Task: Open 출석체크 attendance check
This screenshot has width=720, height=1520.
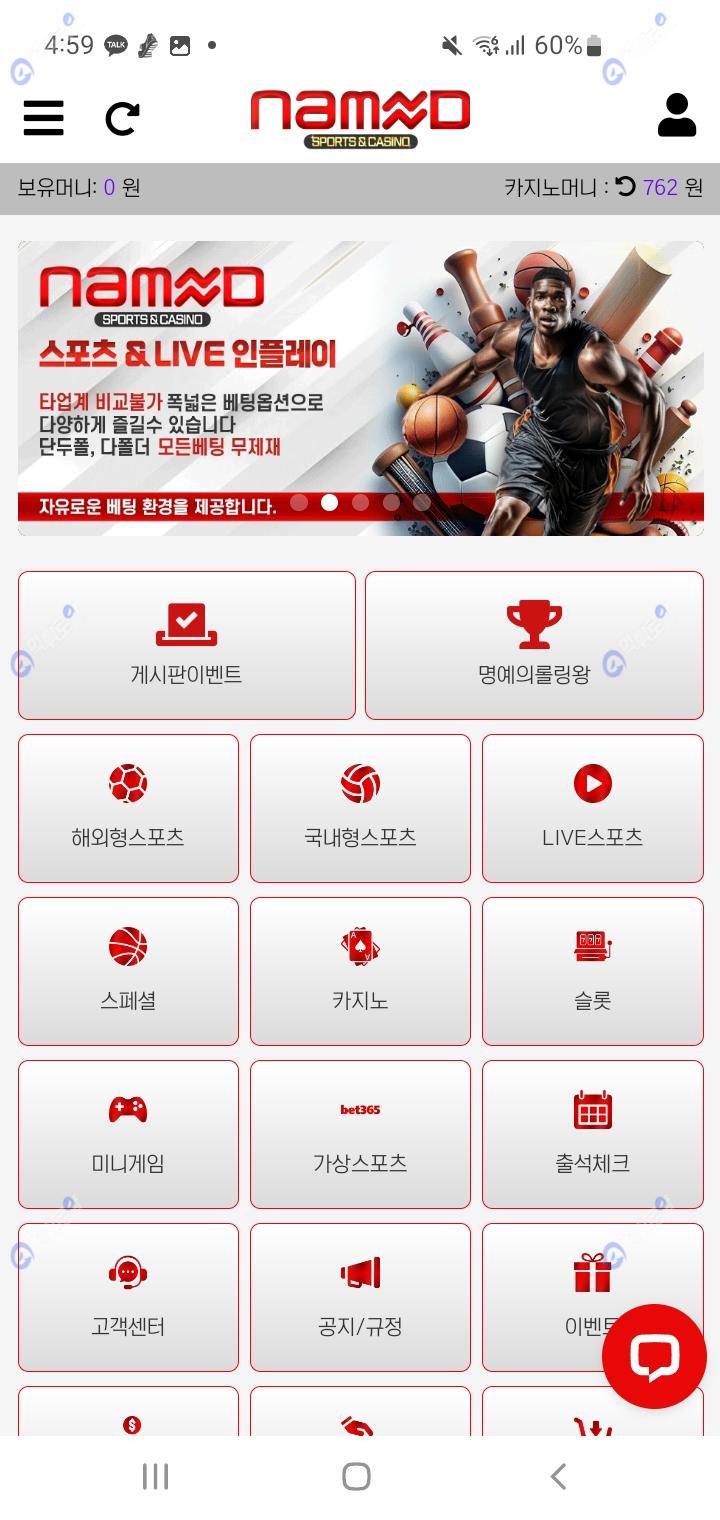Action: coord(593,1135)
